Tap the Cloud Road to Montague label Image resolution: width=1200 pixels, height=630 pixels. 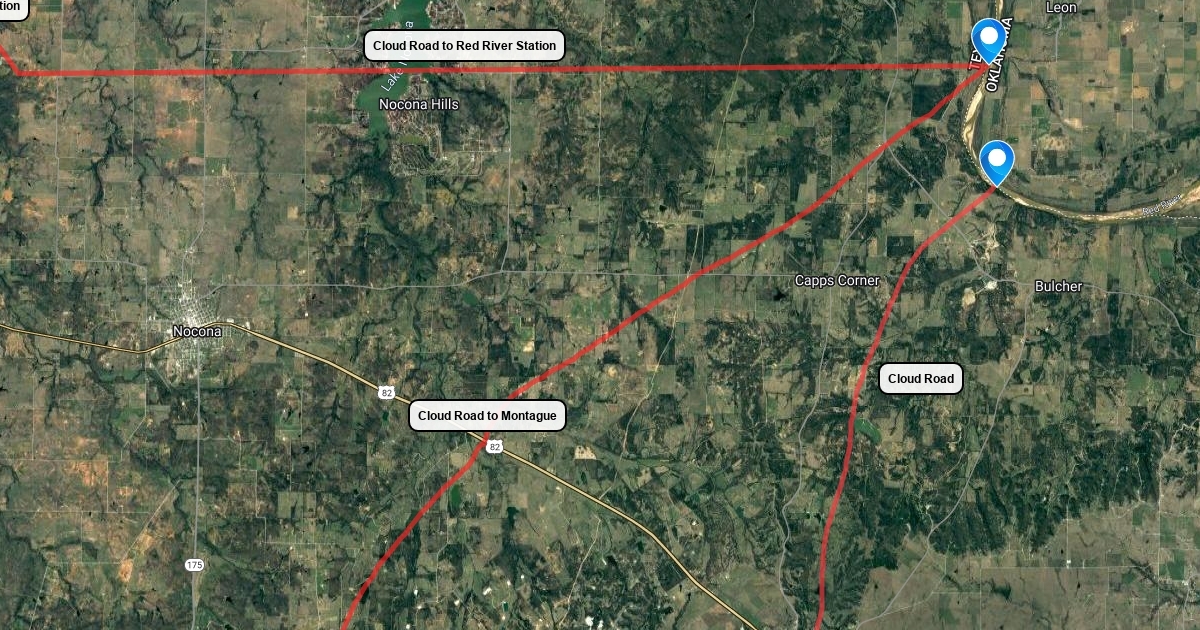[487, 415]
